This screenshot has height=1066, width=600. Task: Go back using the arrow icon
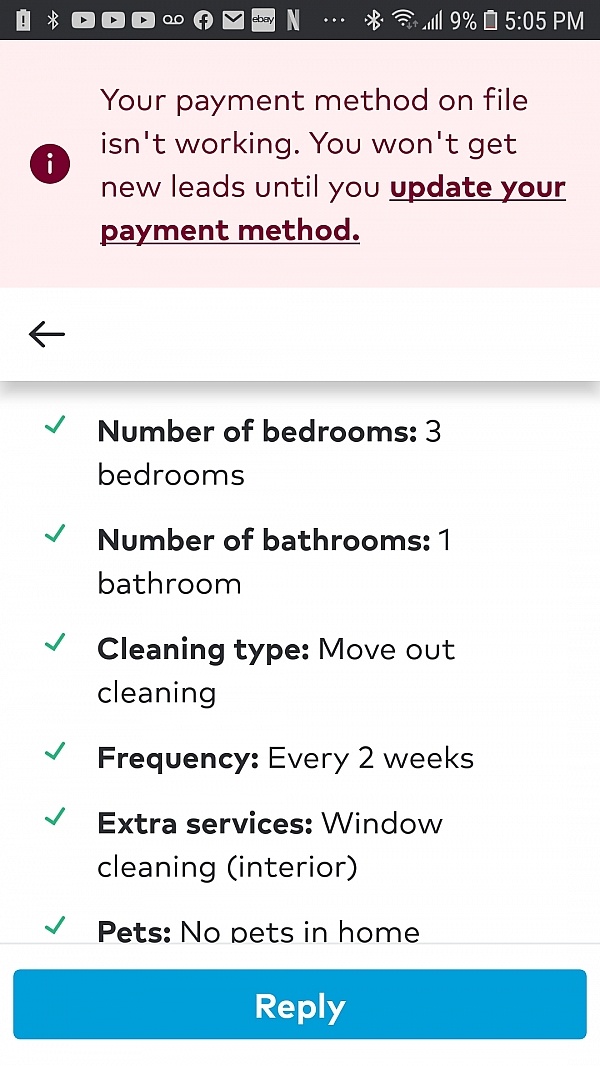(x=47, y=334)
